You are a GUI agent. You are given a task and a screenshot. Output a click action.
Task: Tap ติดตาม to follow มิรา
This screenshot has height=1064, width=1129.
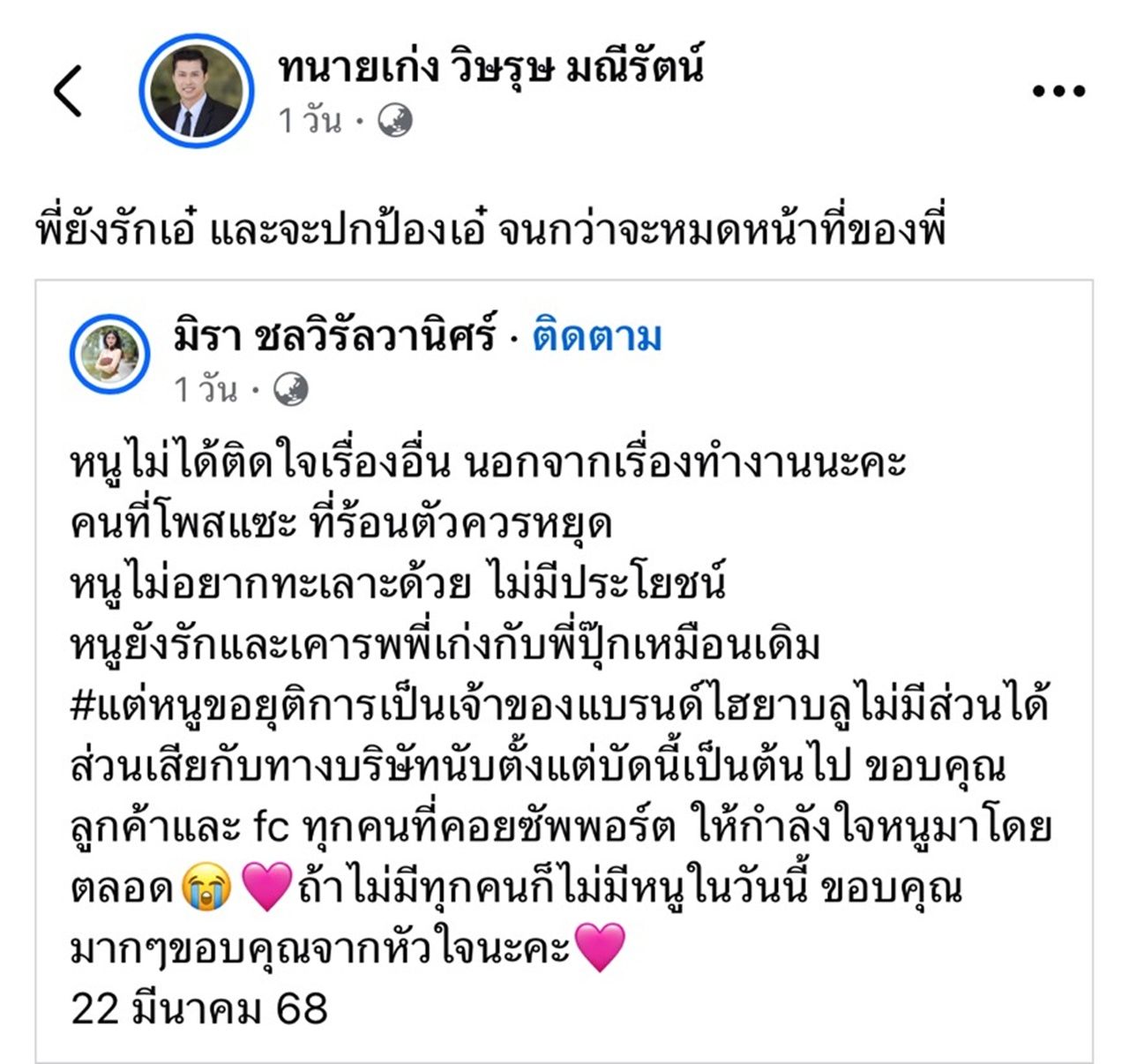tap(596, 338)
